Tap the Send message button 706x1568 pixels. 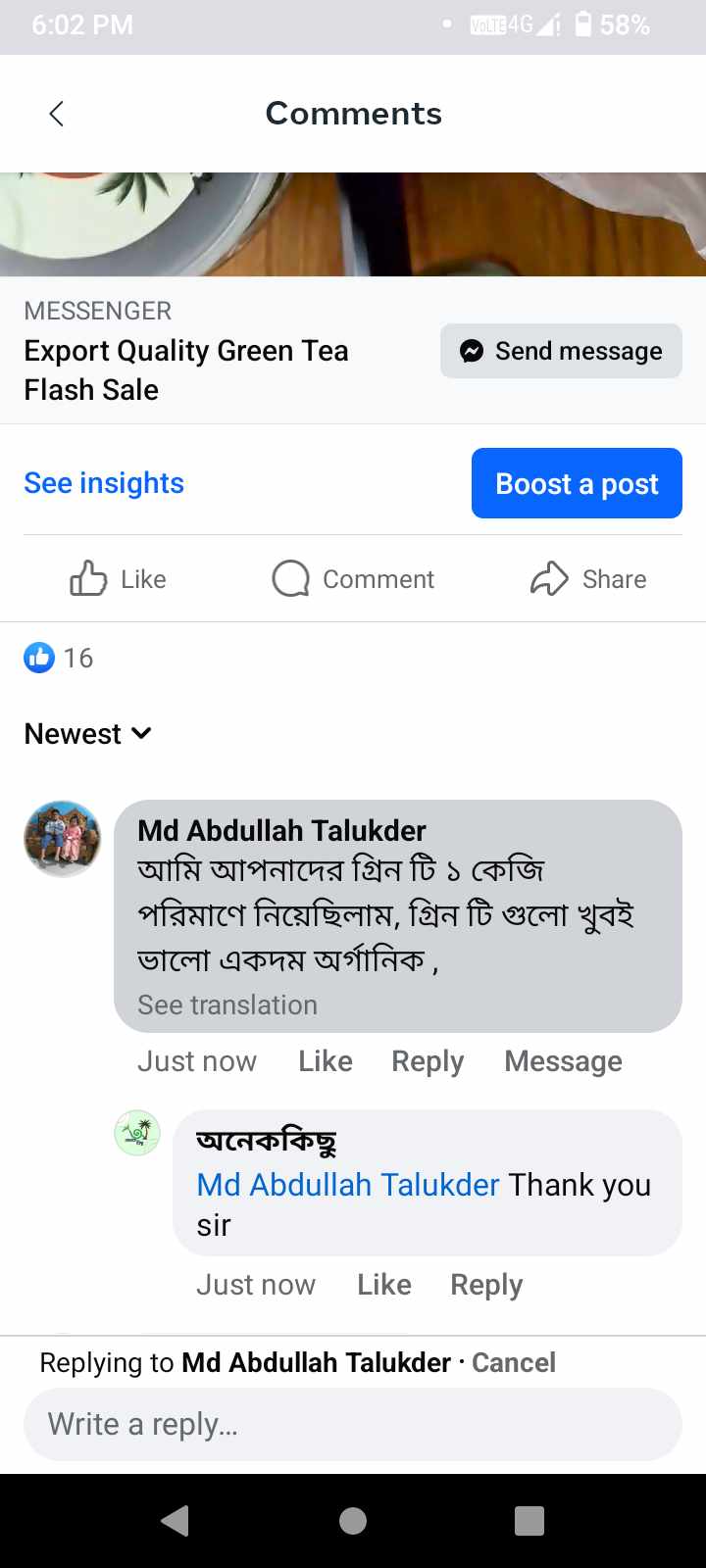[x=561, y=351]
